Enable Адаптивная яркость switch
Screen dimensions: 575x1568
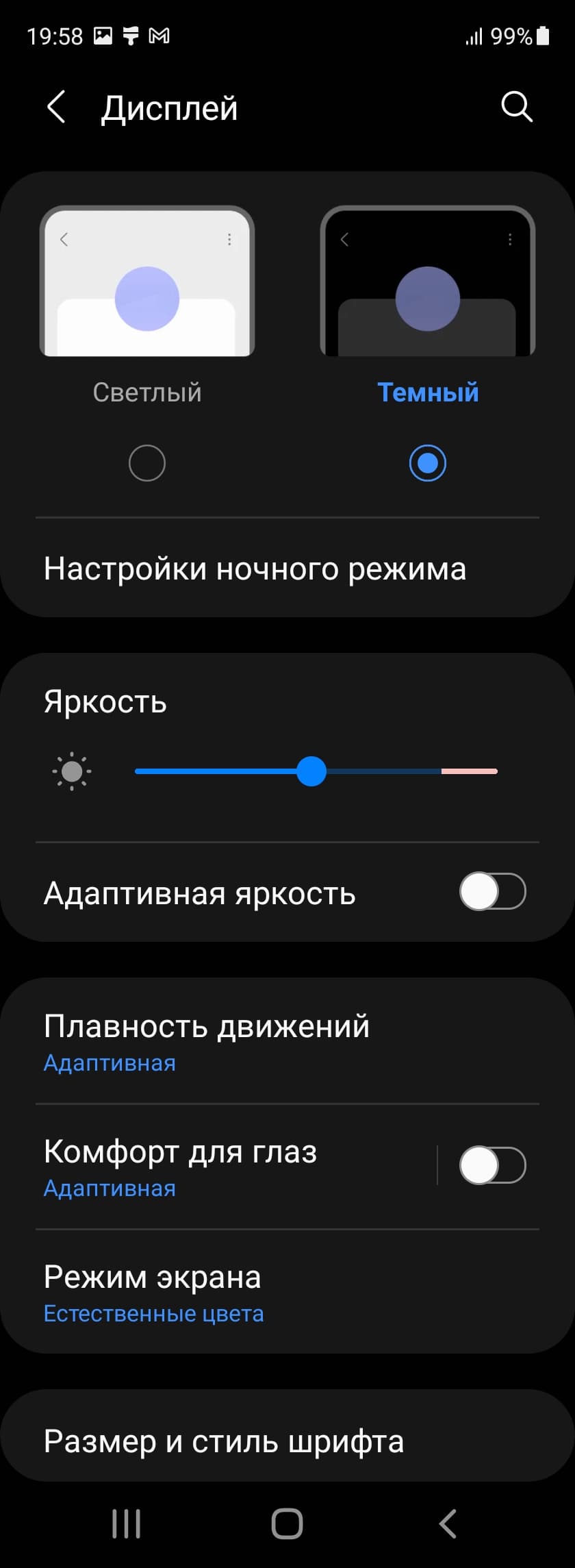pyautogui.click(x=492, y=891)
